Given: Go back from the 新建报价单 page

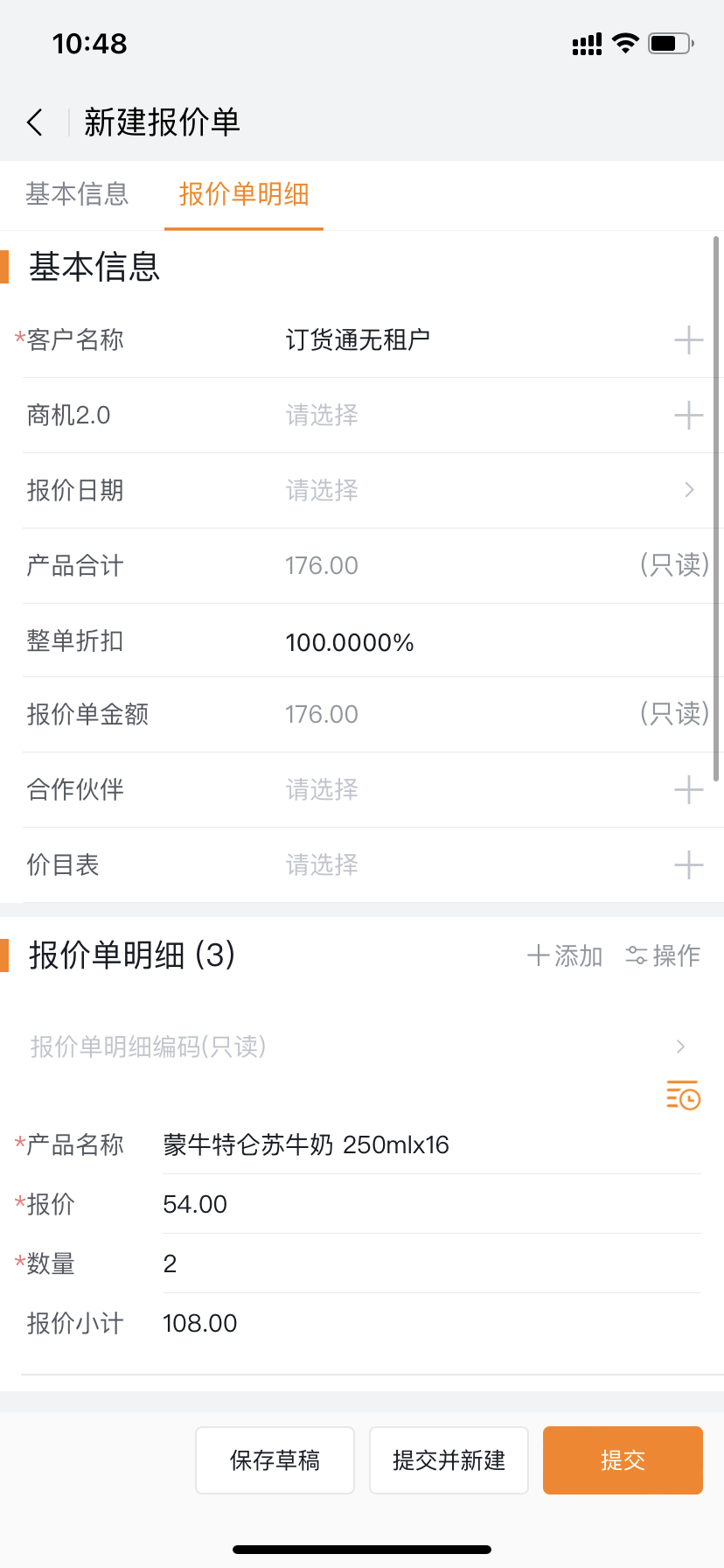Looking at the screenshot, I should (x=35, y=122).
